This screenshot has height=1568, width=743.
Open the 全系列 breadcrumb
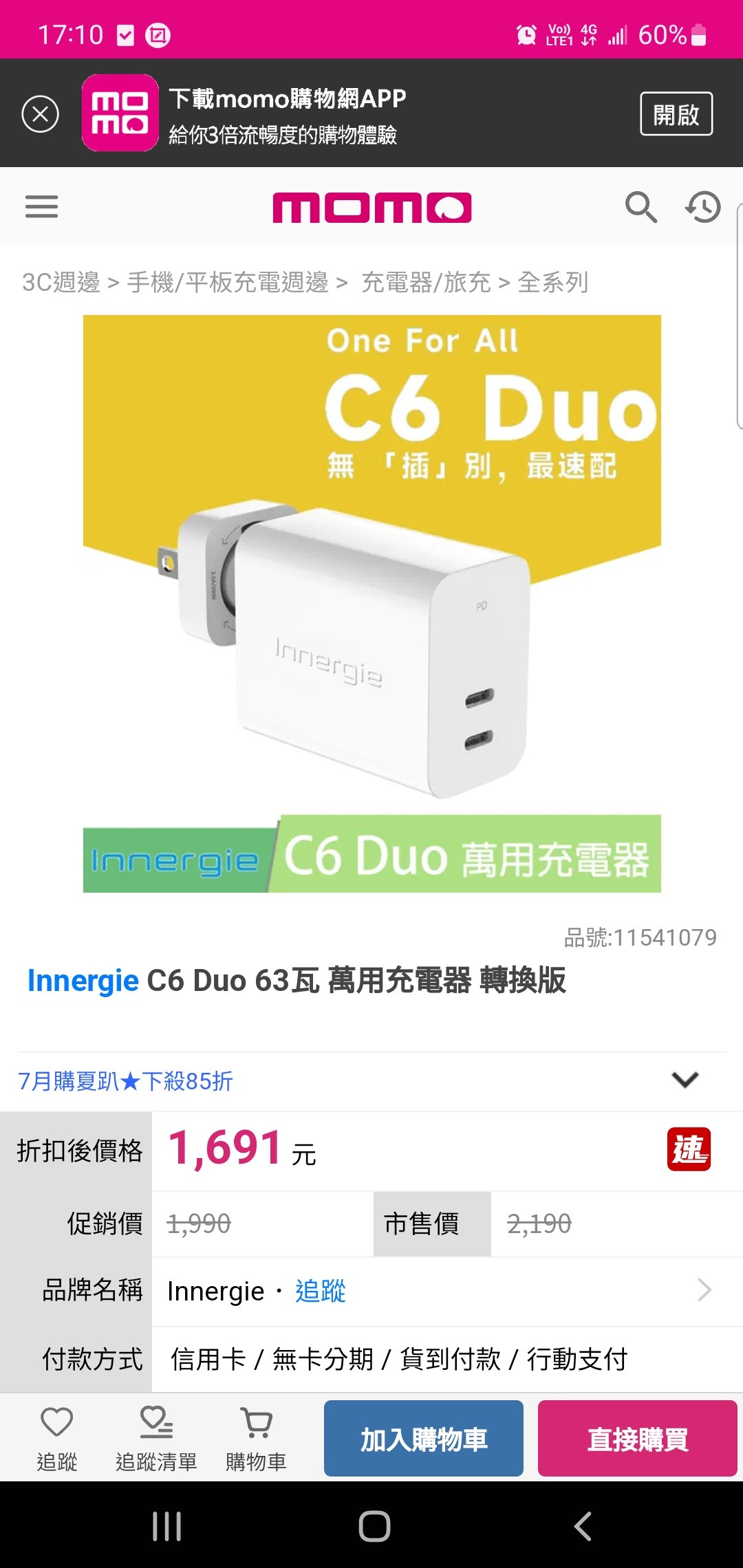click(552, 282)
